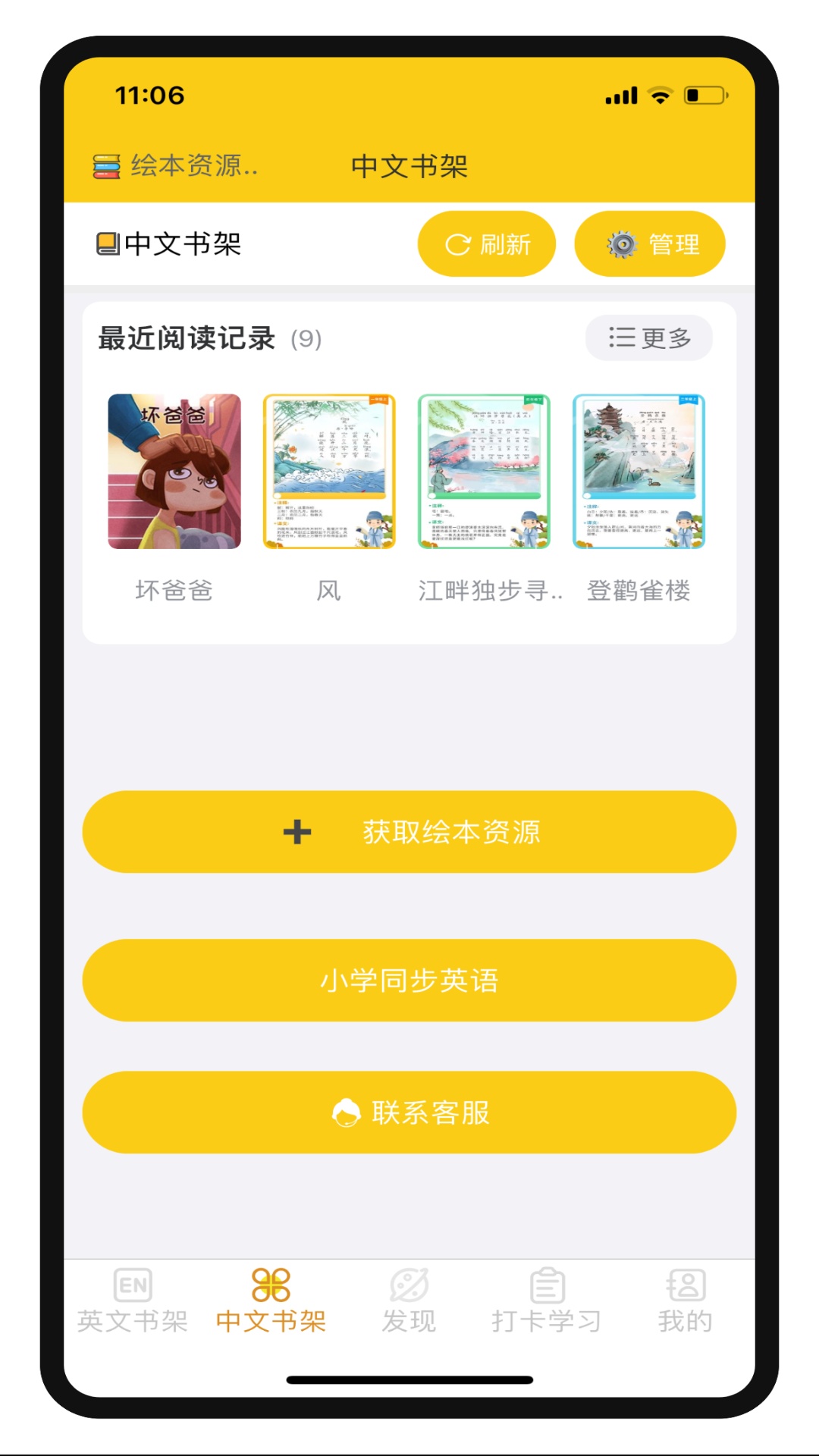Screen dimensions: 819x1456
Task: Select the 中文书架 tab
Action: point(271,1301)
